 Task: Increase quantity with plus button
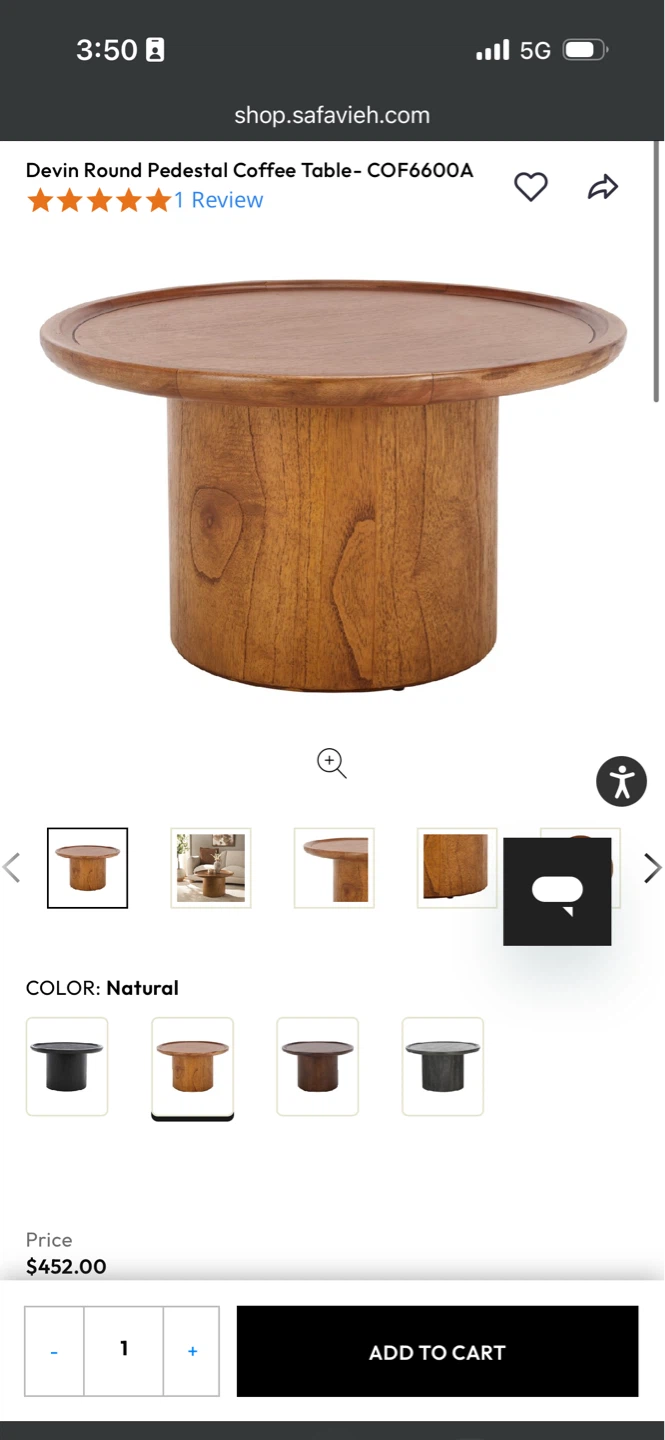point(192,1351)
